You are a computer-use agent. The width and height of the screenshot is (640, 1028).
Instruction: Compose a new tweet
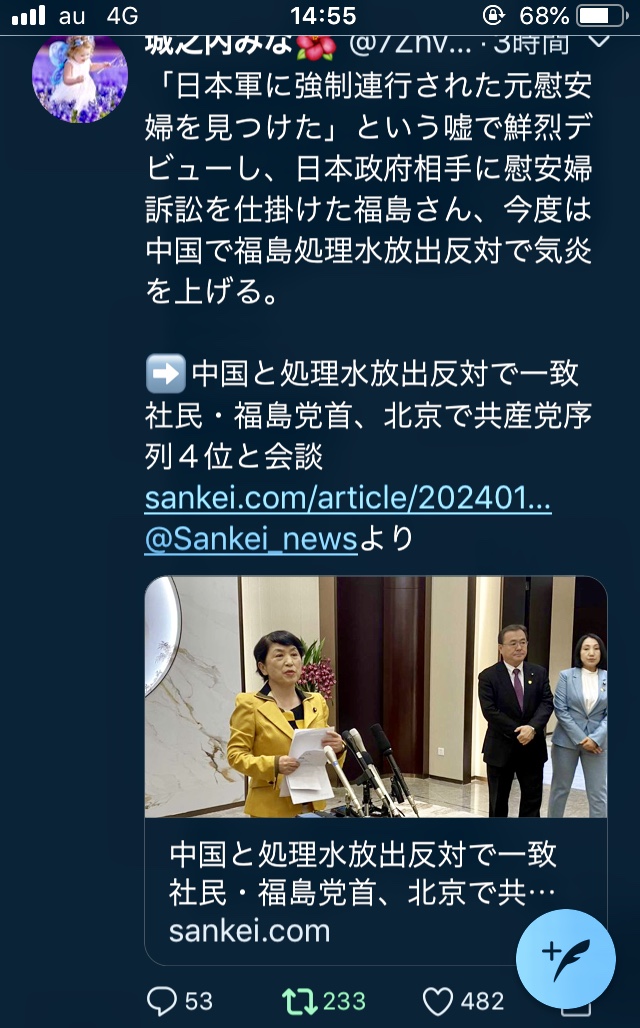coord(565,958)
